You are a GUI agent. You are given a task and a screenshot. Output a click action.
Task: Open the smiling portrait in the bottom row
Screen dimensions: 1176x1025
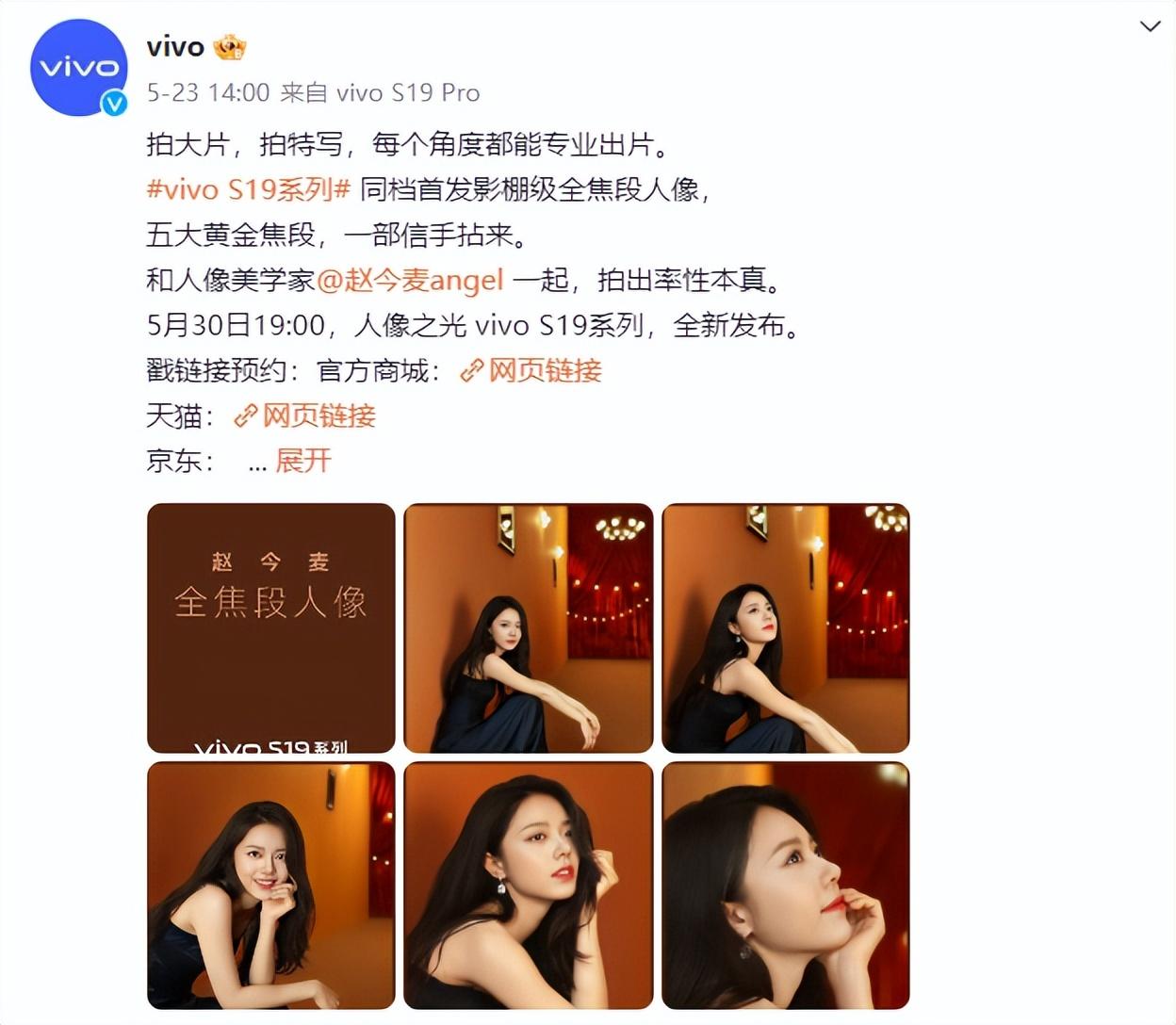(271, 886)
